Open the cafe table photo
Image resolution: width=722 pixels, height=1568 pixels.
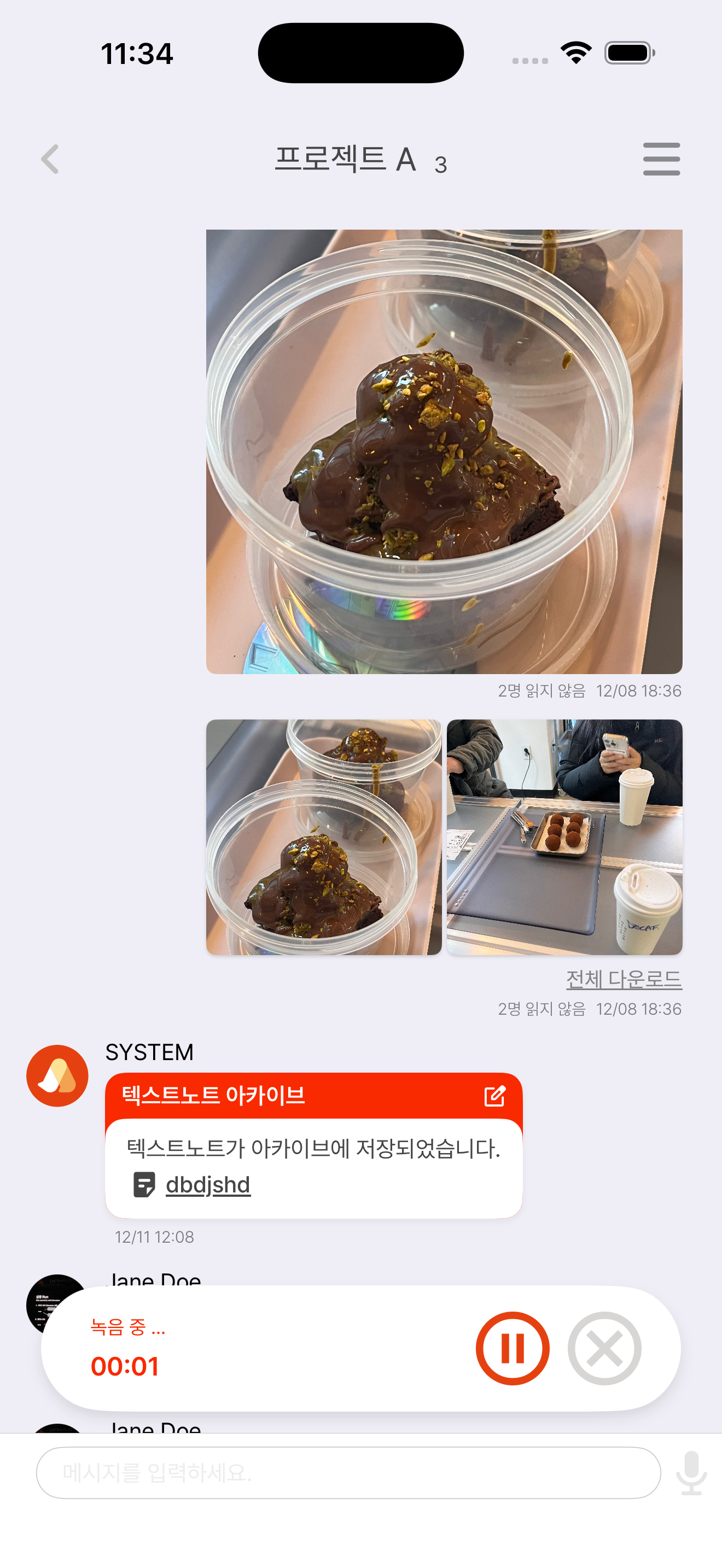click(x=564, y=837)
